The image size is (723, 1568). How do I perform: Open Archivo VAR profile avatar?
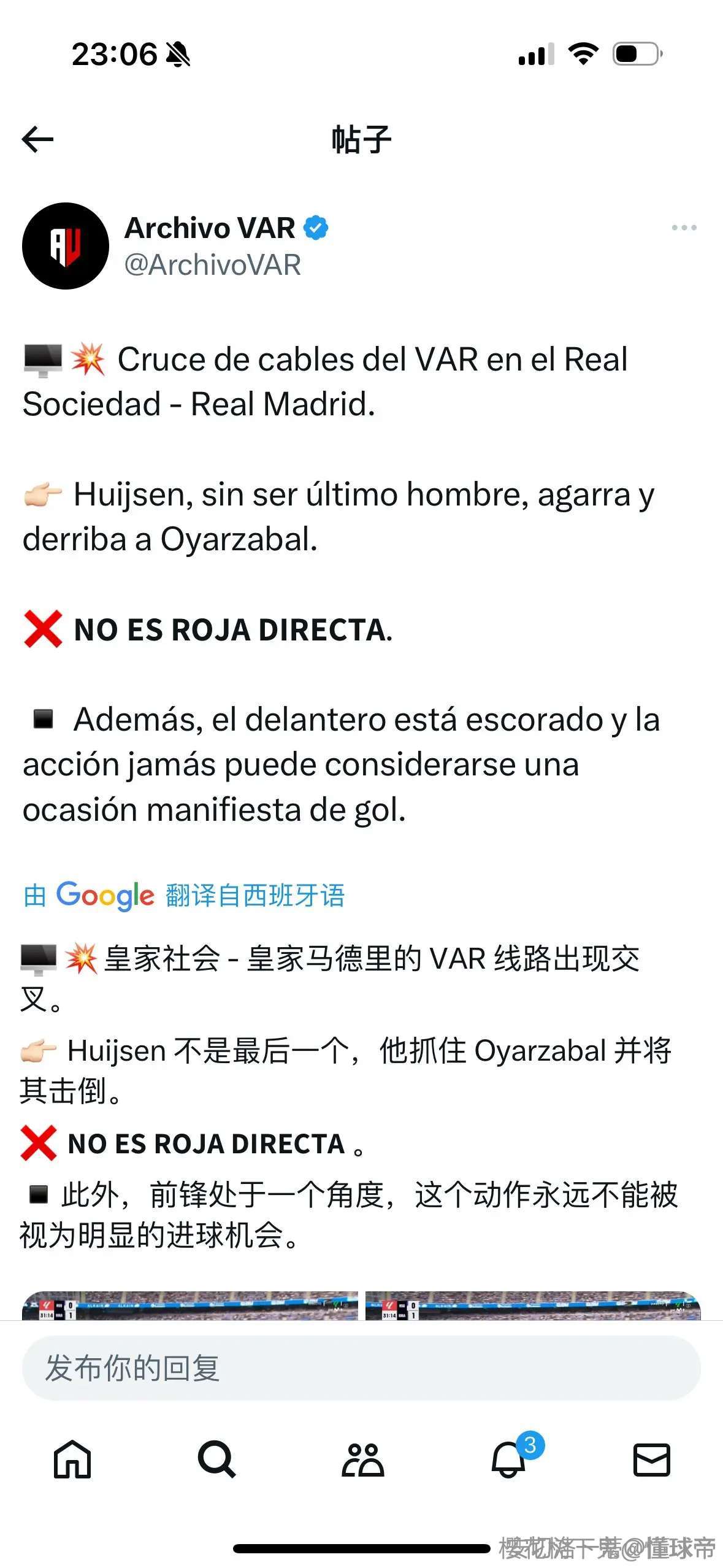[66, 246]
